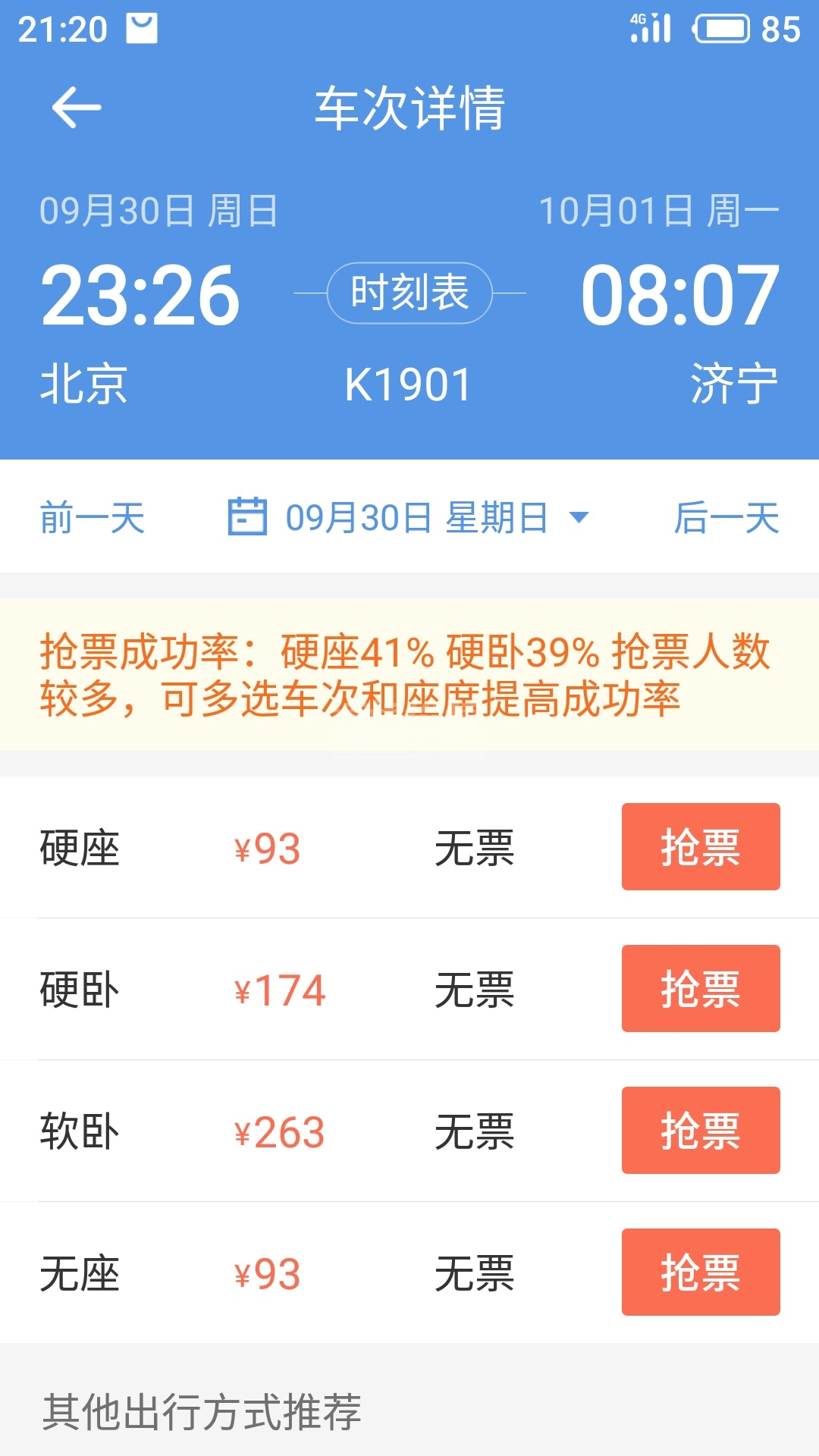819x1456 pixels.
Task: Switch to 后一天 (next day)
Action: 726,519
